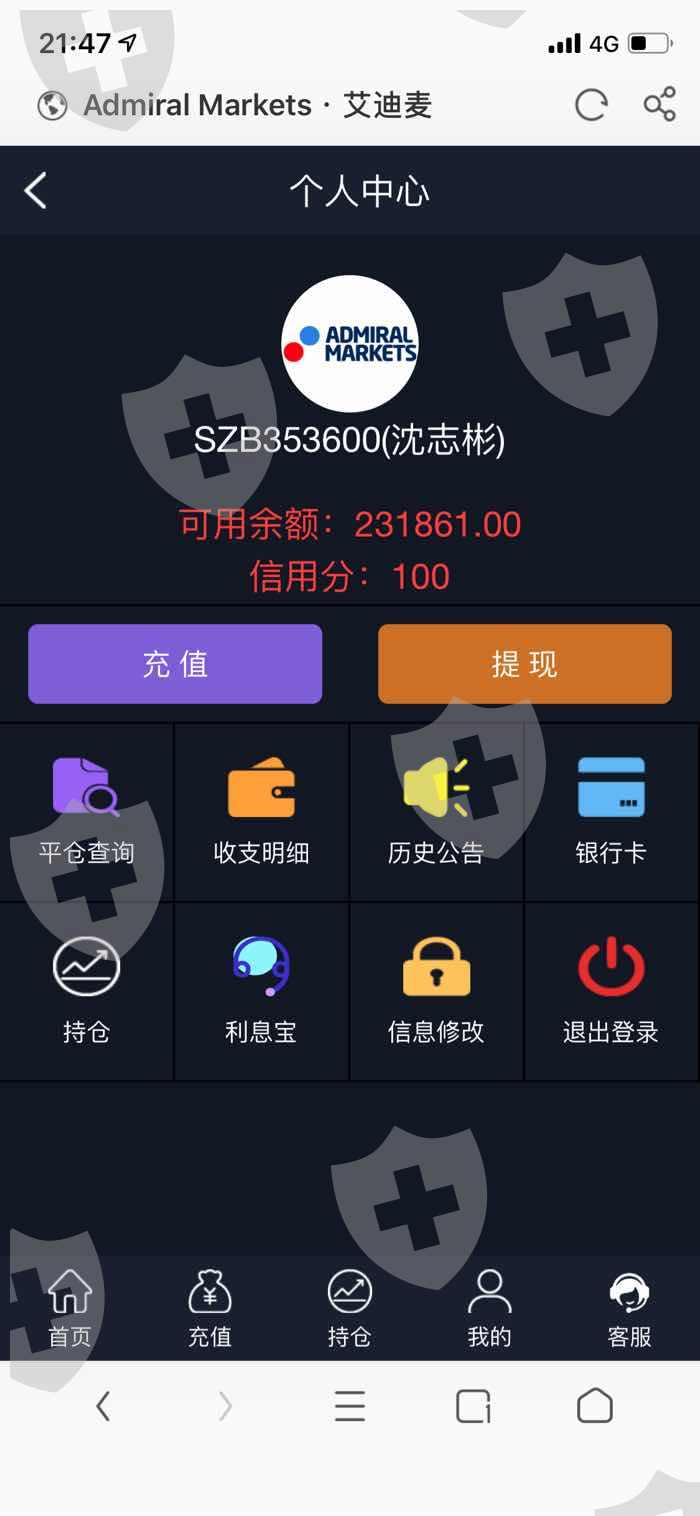Open 平仓查询
Image resolution: width=700 pixels, height=1516 pixels.
point(87,811)
